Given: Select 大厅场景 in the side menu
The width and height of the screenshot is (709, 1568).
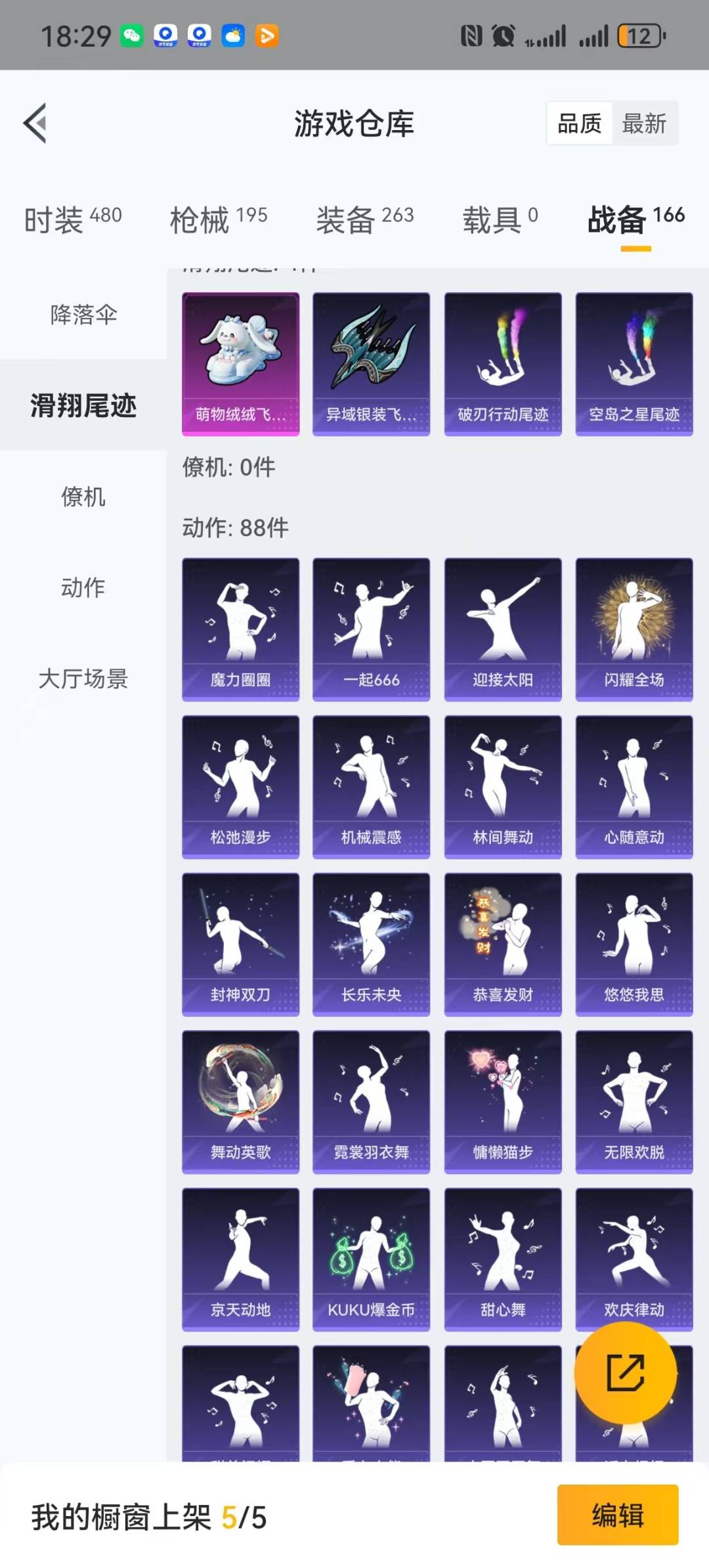Looking at the screenshot, I should pyautogui.click(x=83, y=679).
